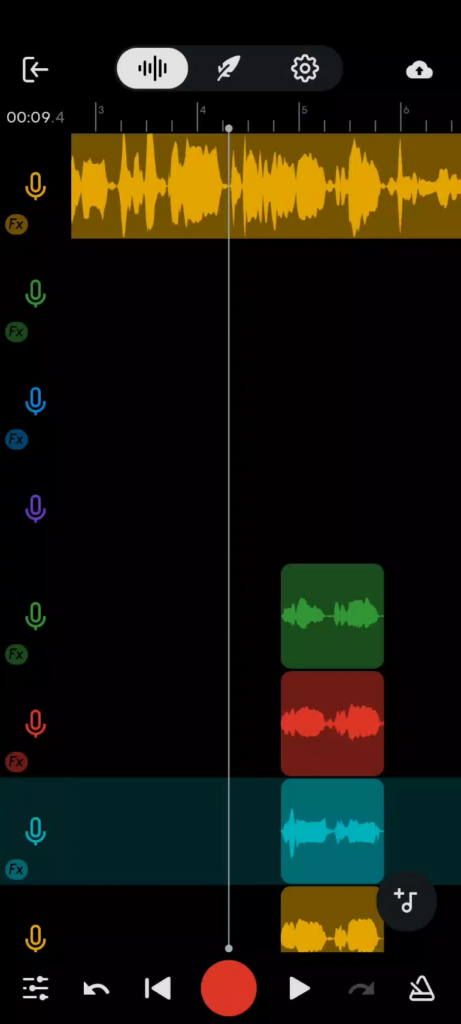Start recording with the red button
Viewport: 461px width, 1024px height.
click(x=229, y=988)
